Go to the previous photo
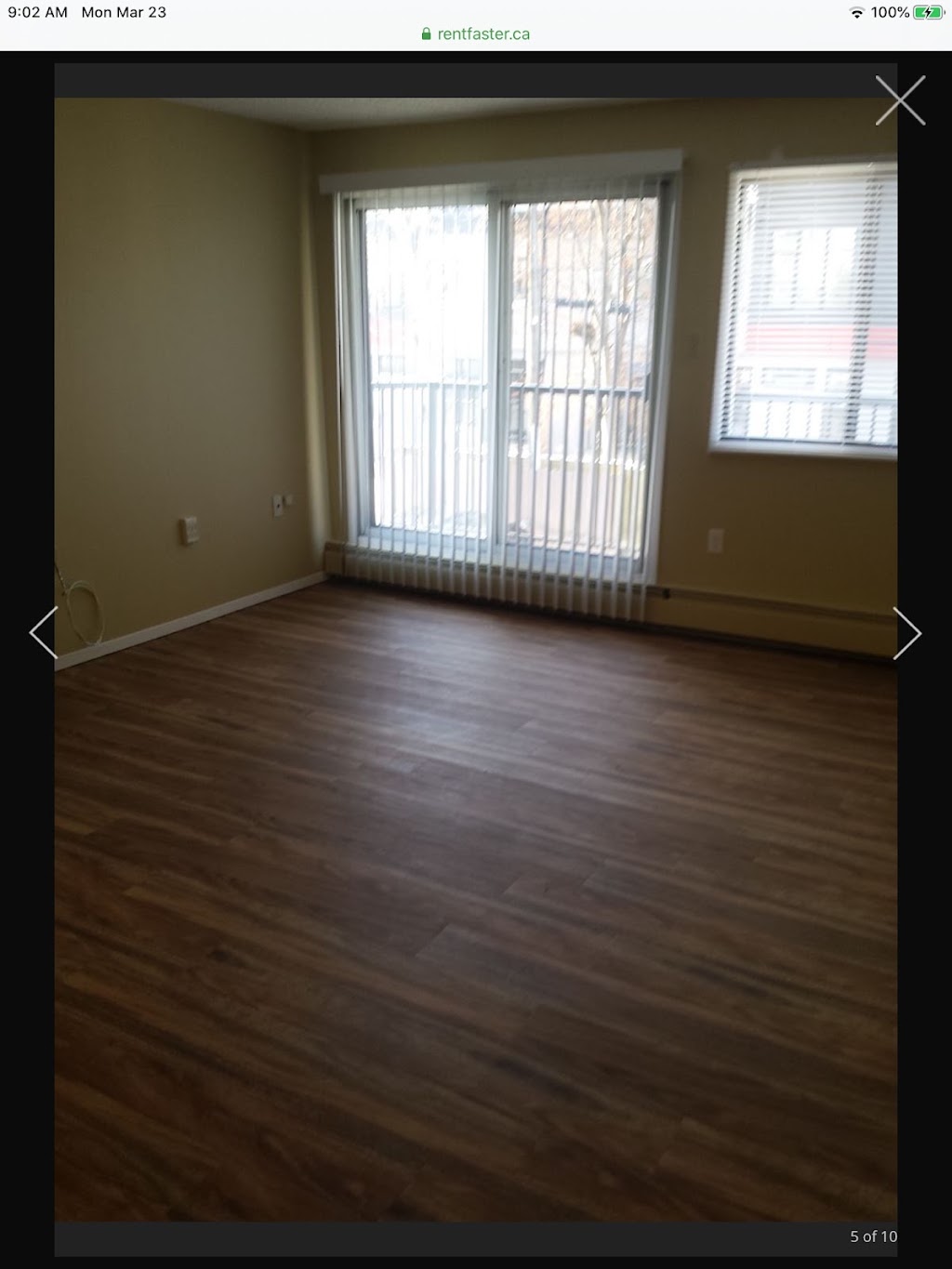The image size is (952, 1269). click(x=44, y=633)
